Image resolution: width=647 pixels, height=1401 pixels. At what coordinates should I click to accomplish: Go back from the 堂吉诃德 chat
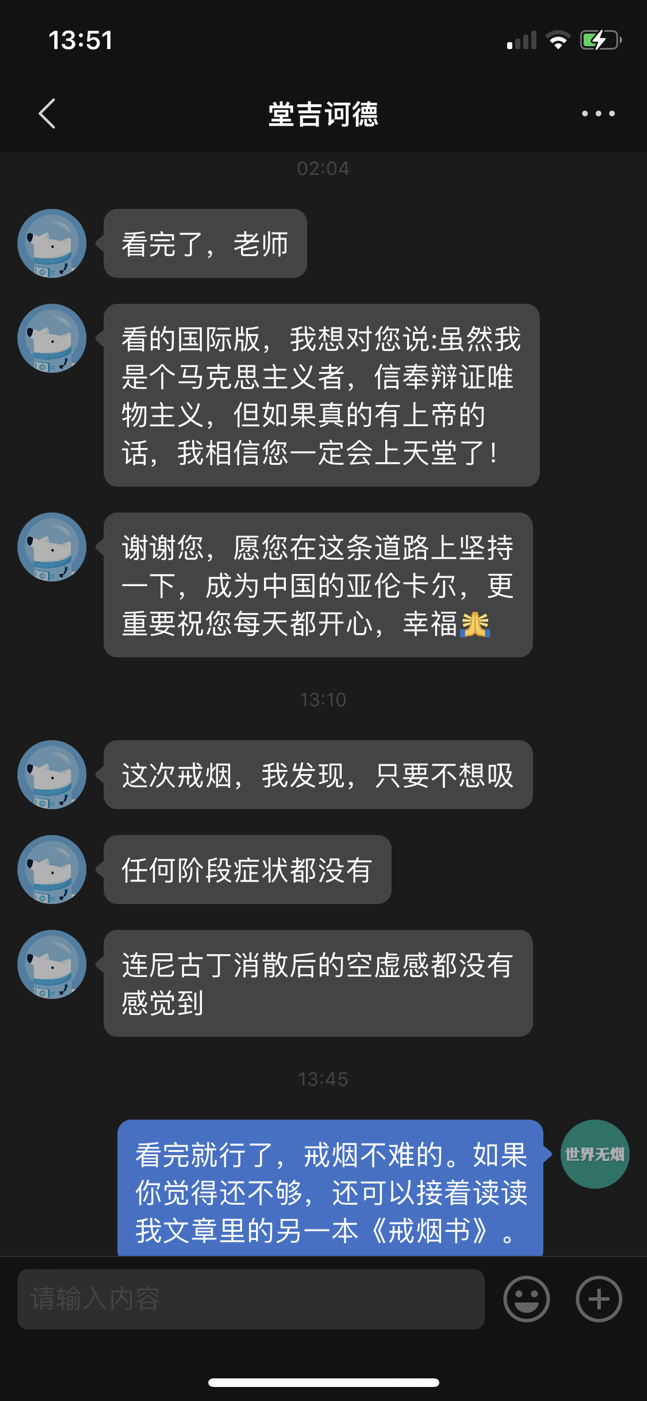tap(47, 113)
